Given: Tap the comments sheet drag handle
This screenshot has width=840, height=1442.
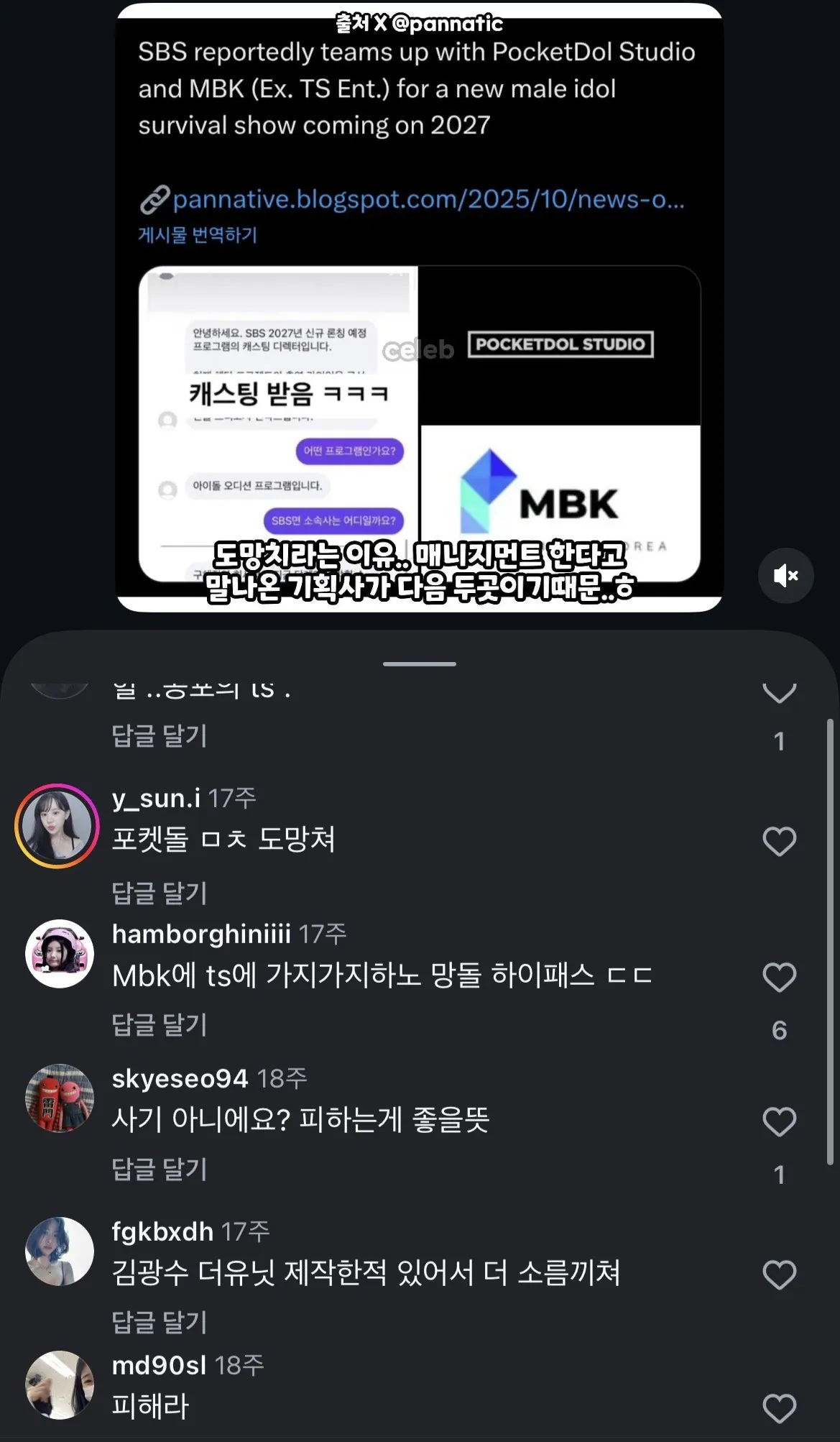Looking at the screenshot, I should tap(420, 663).
